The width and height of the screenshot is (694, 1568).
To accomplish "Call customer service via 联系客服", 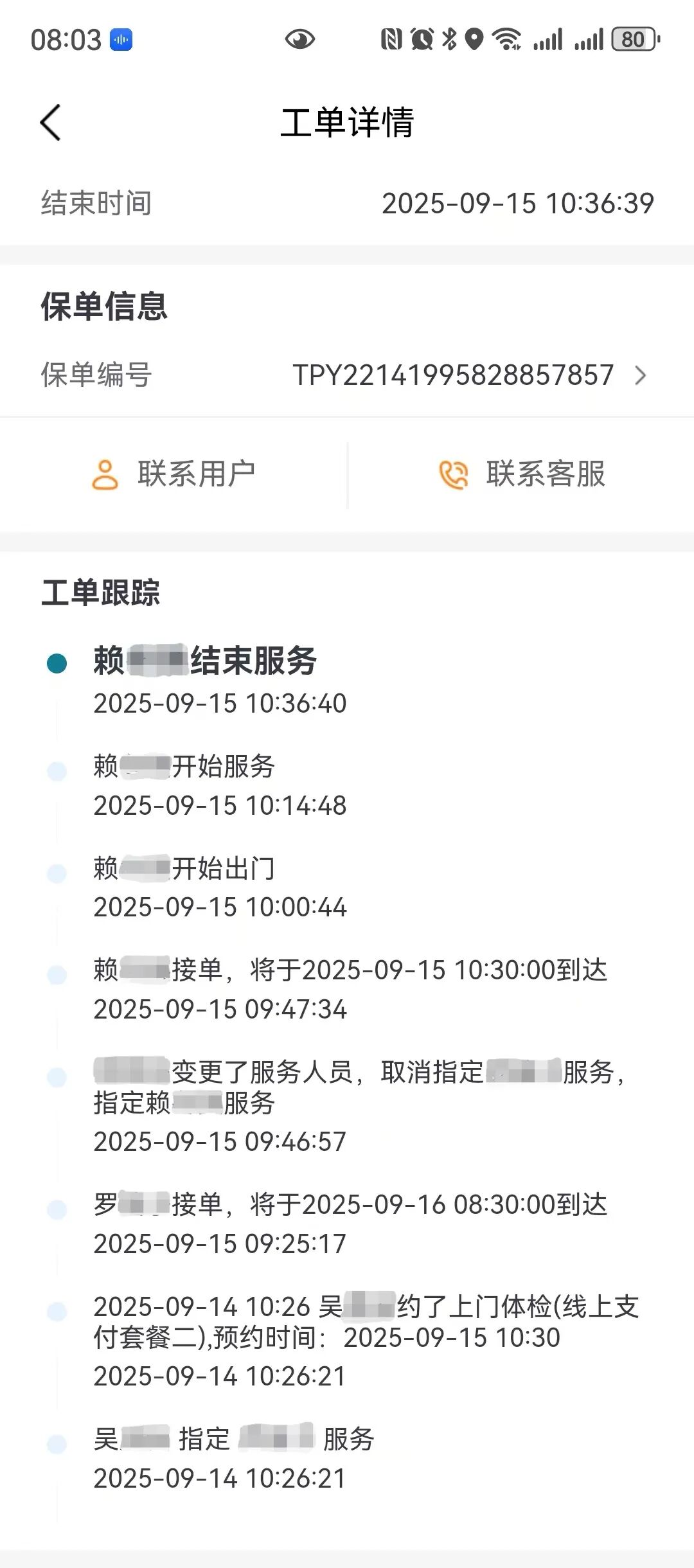I will (522, 474).
